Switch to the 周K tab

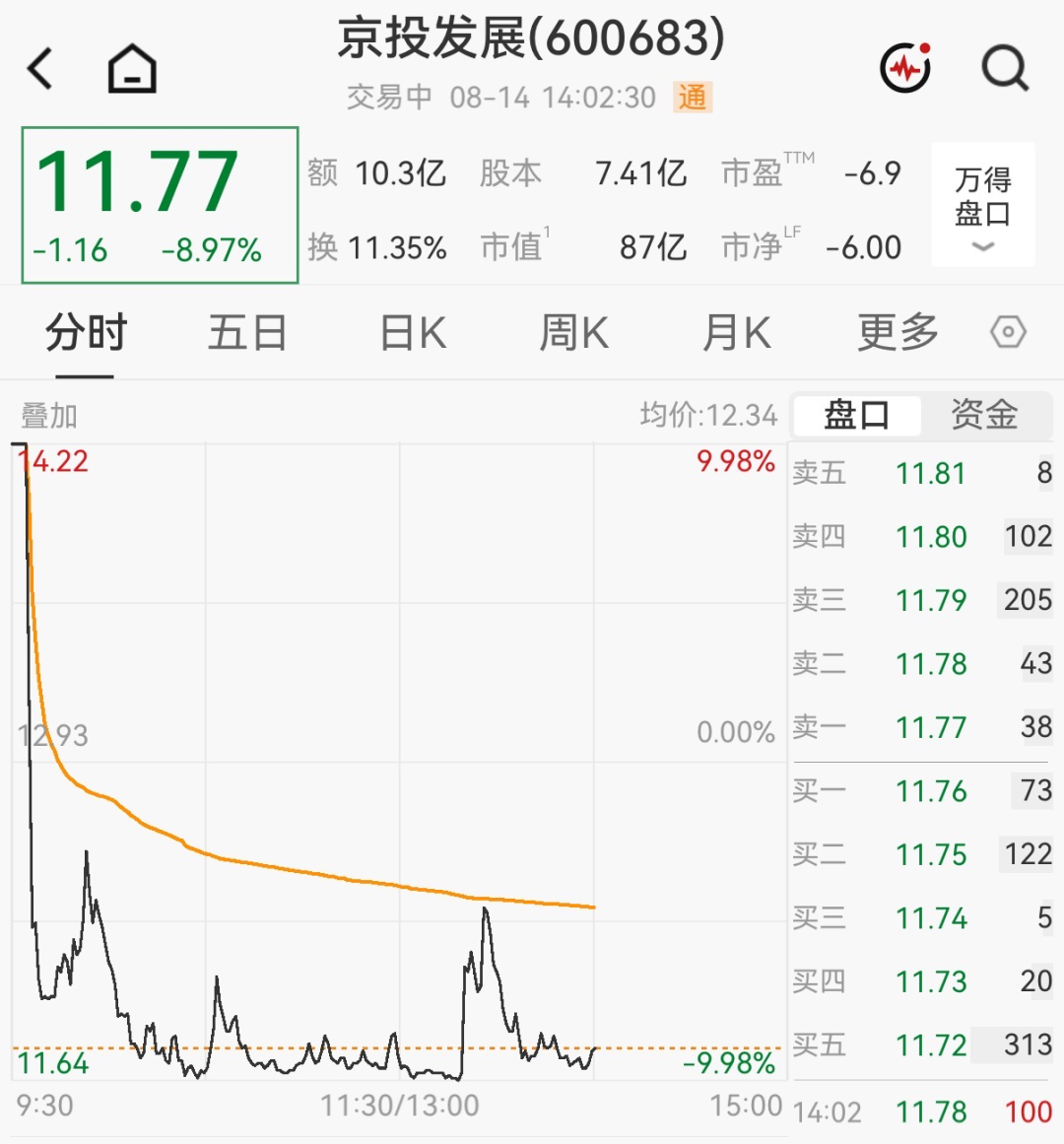pyautogui.click(x=574, y=333)
